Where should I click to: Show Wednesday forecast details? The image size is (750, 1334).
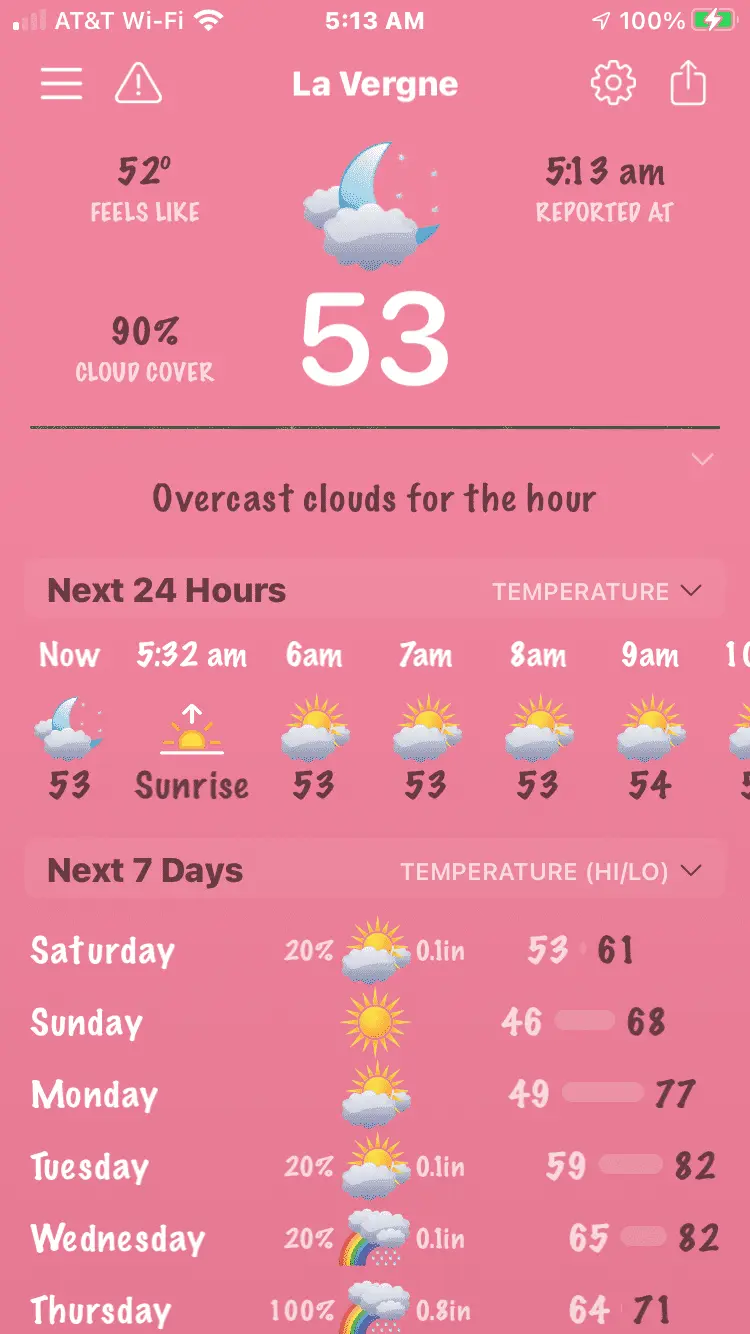(x=375, y=1238)
